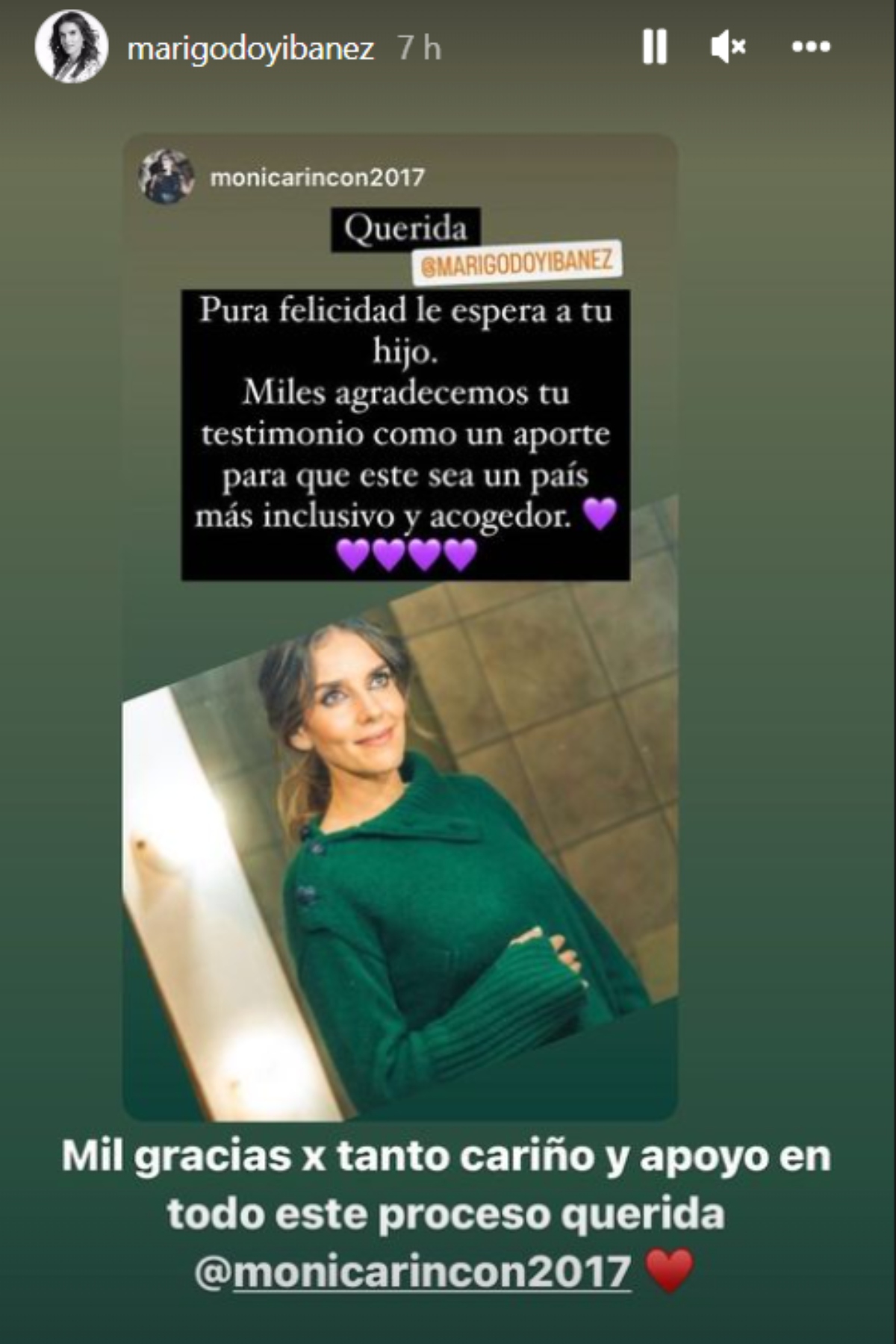The width and height of the screenshot is (896, 1344).
Task: Unmute the story sound
Action: [728, 48]
